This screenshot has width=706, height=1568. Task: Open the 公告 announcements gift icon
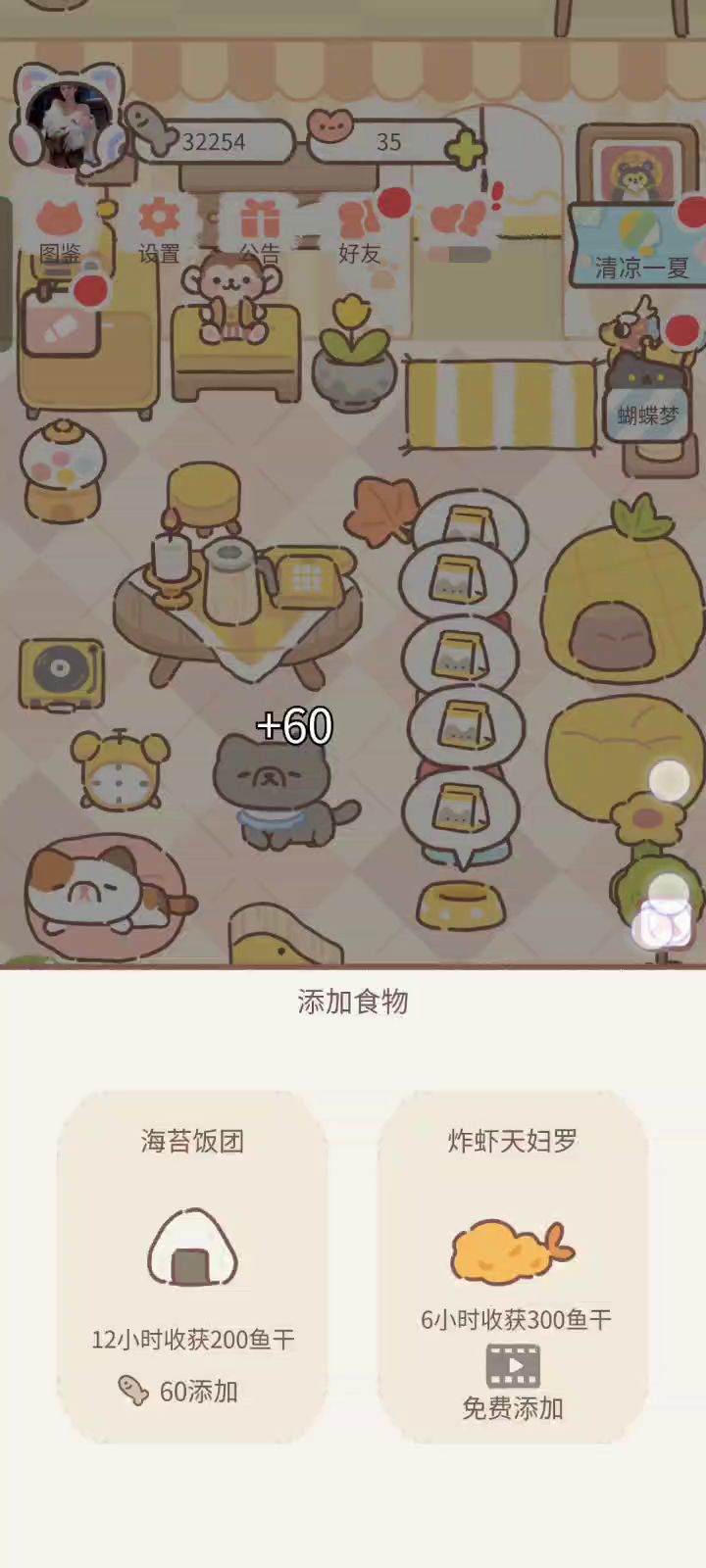click(x=259, y=230)
